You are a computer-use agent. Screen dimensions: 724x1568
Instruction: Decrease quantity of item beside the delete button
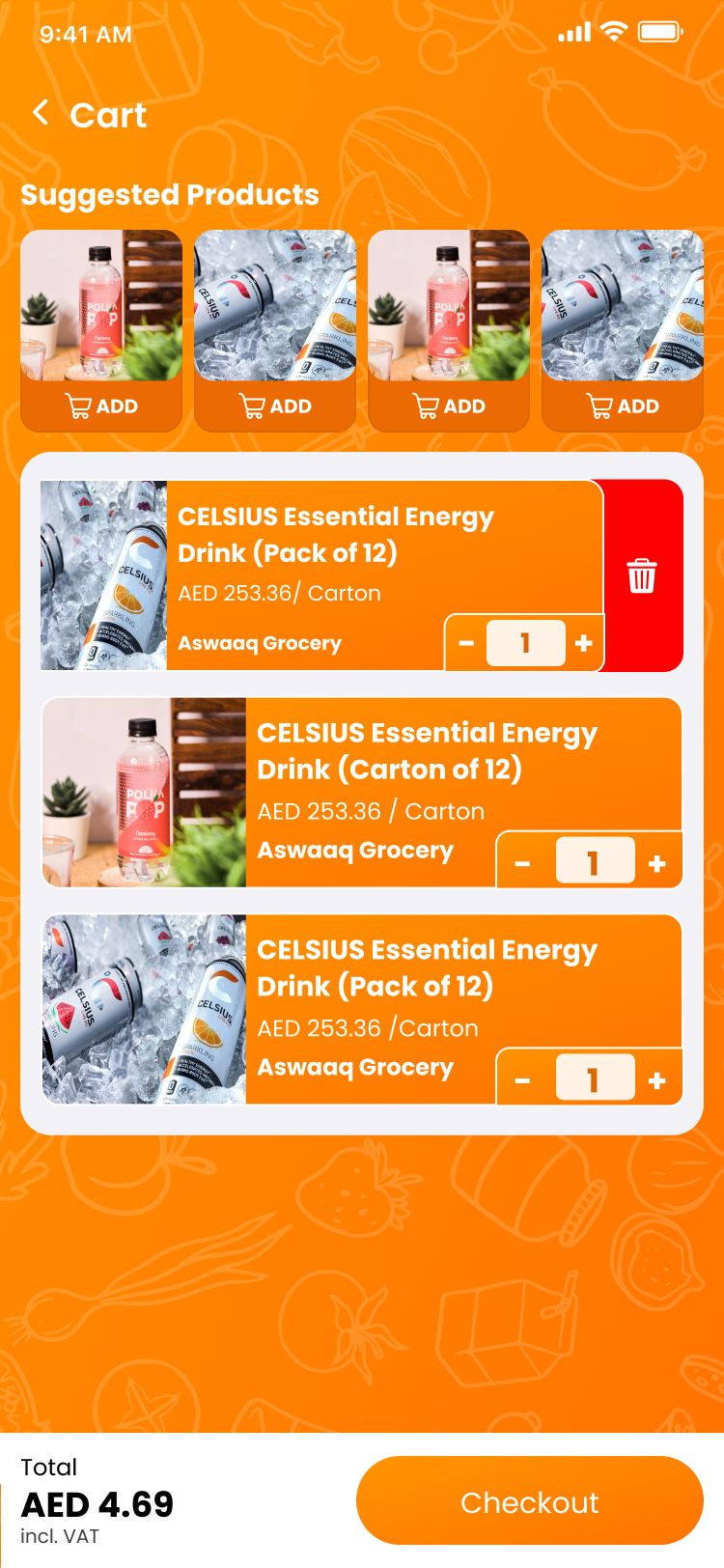pyautogui.click(x=466, y=643)
